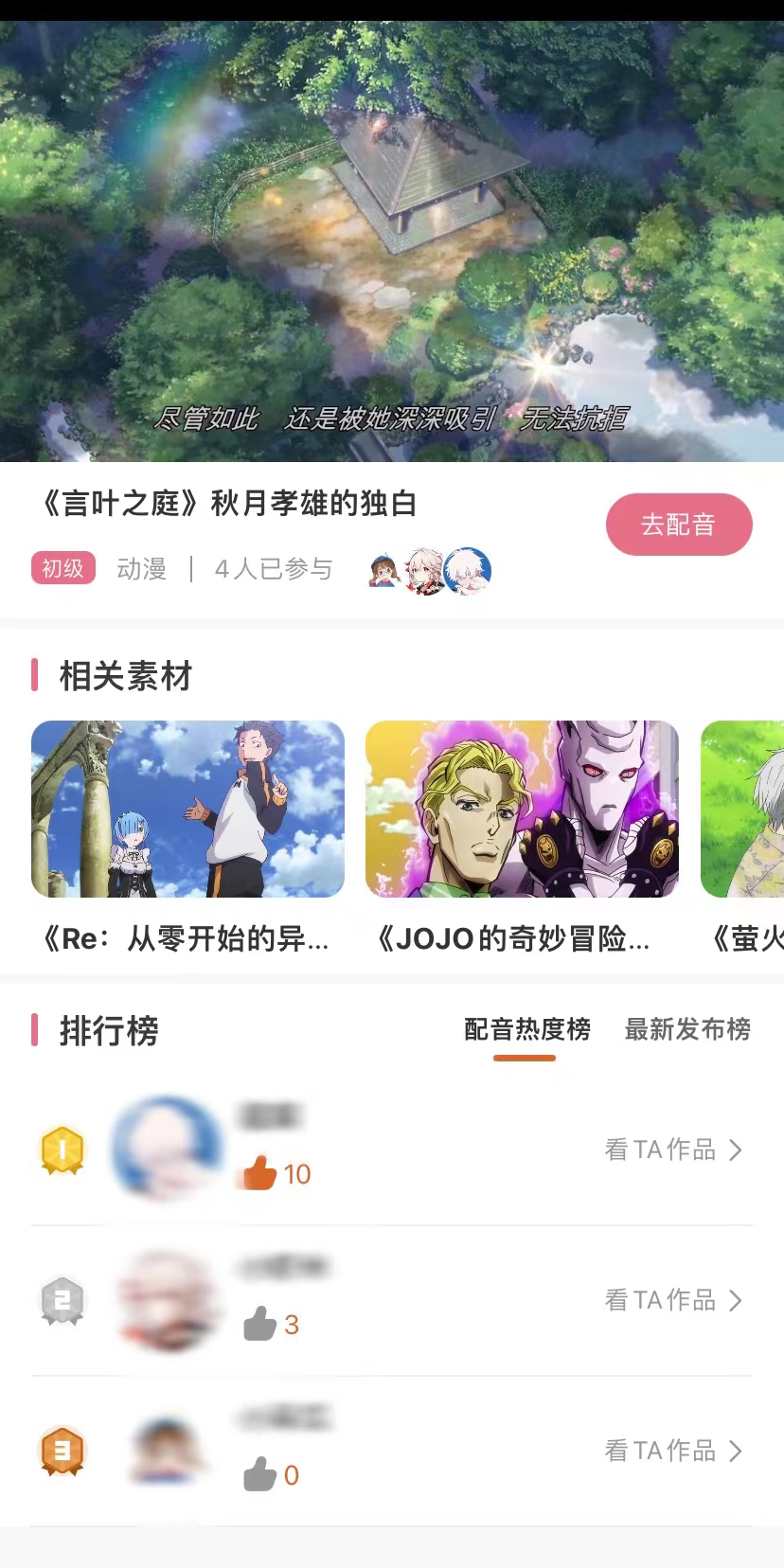
Task: Like the rank 1 user's dubbing
Action: [x=259, y=1174]
